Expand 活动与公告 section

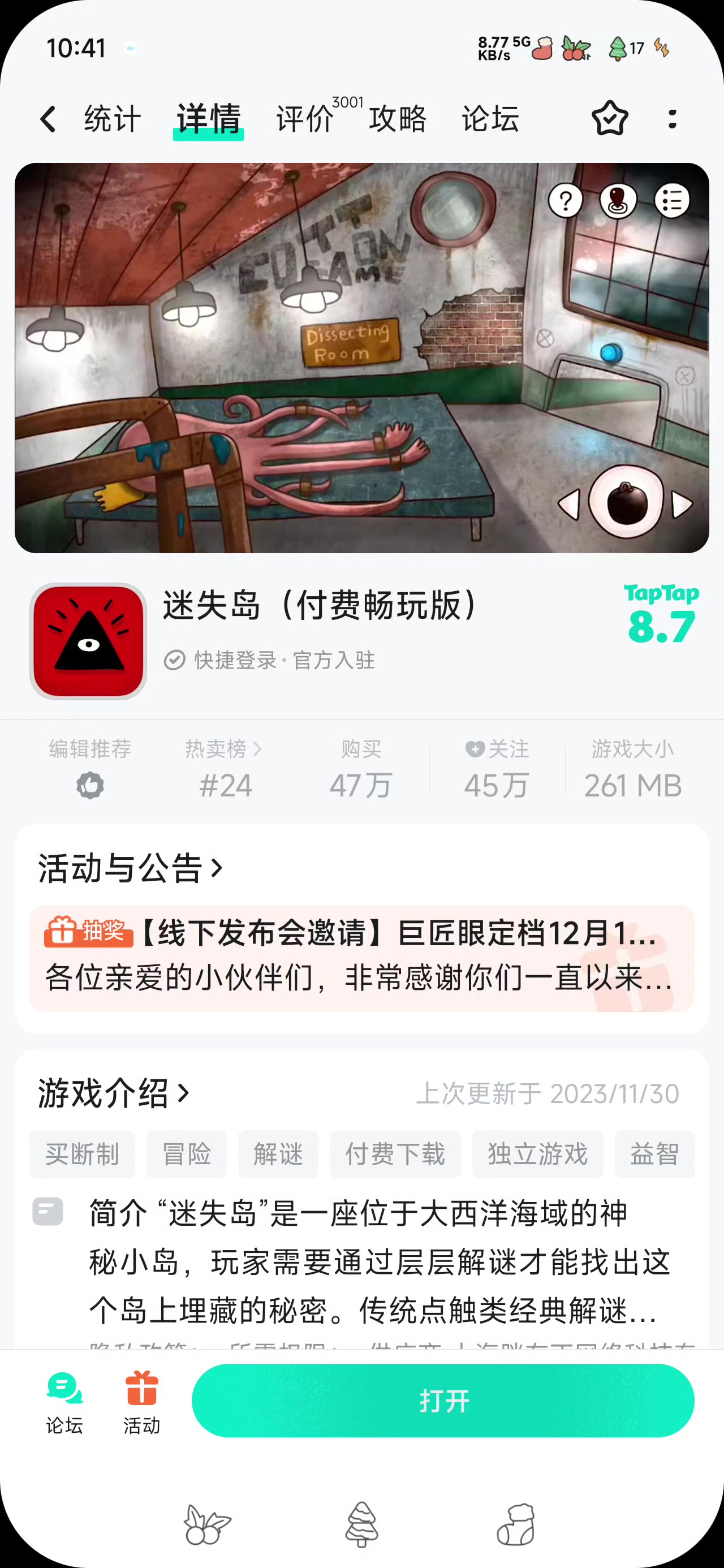click(x=131, y=867)
